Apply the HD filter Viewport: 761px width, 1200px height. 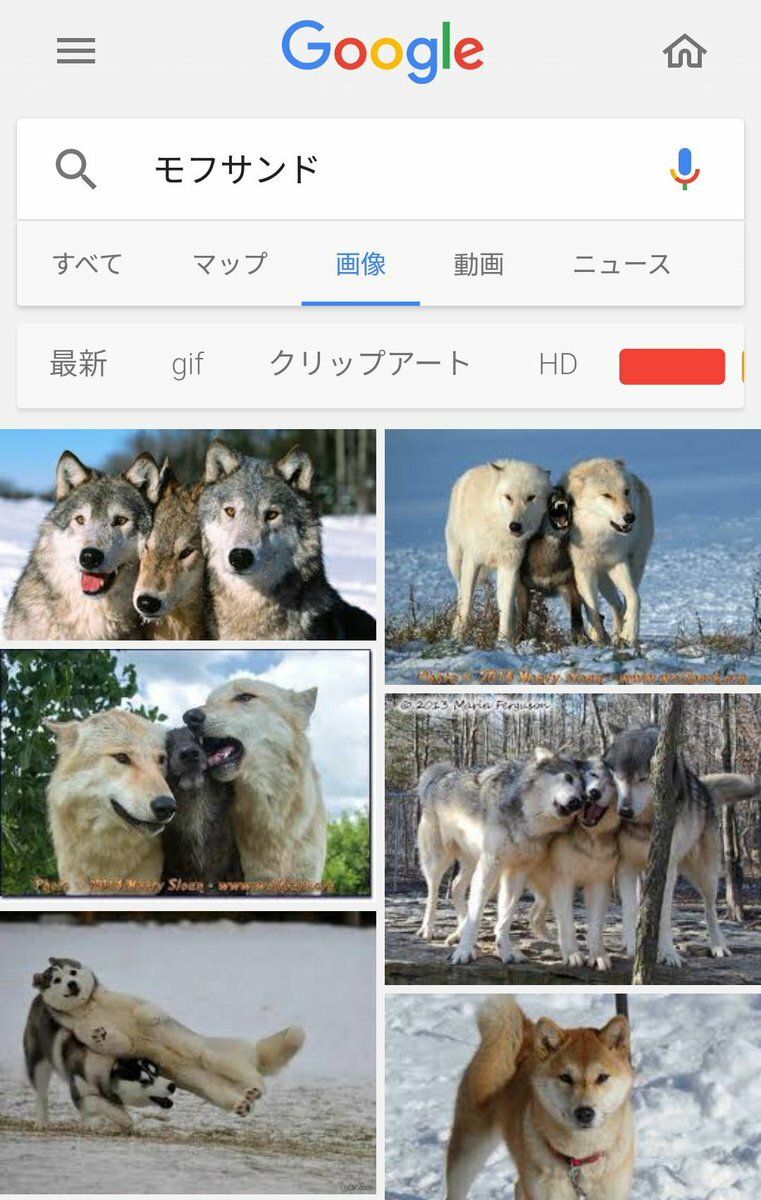[x=558, y=364]
